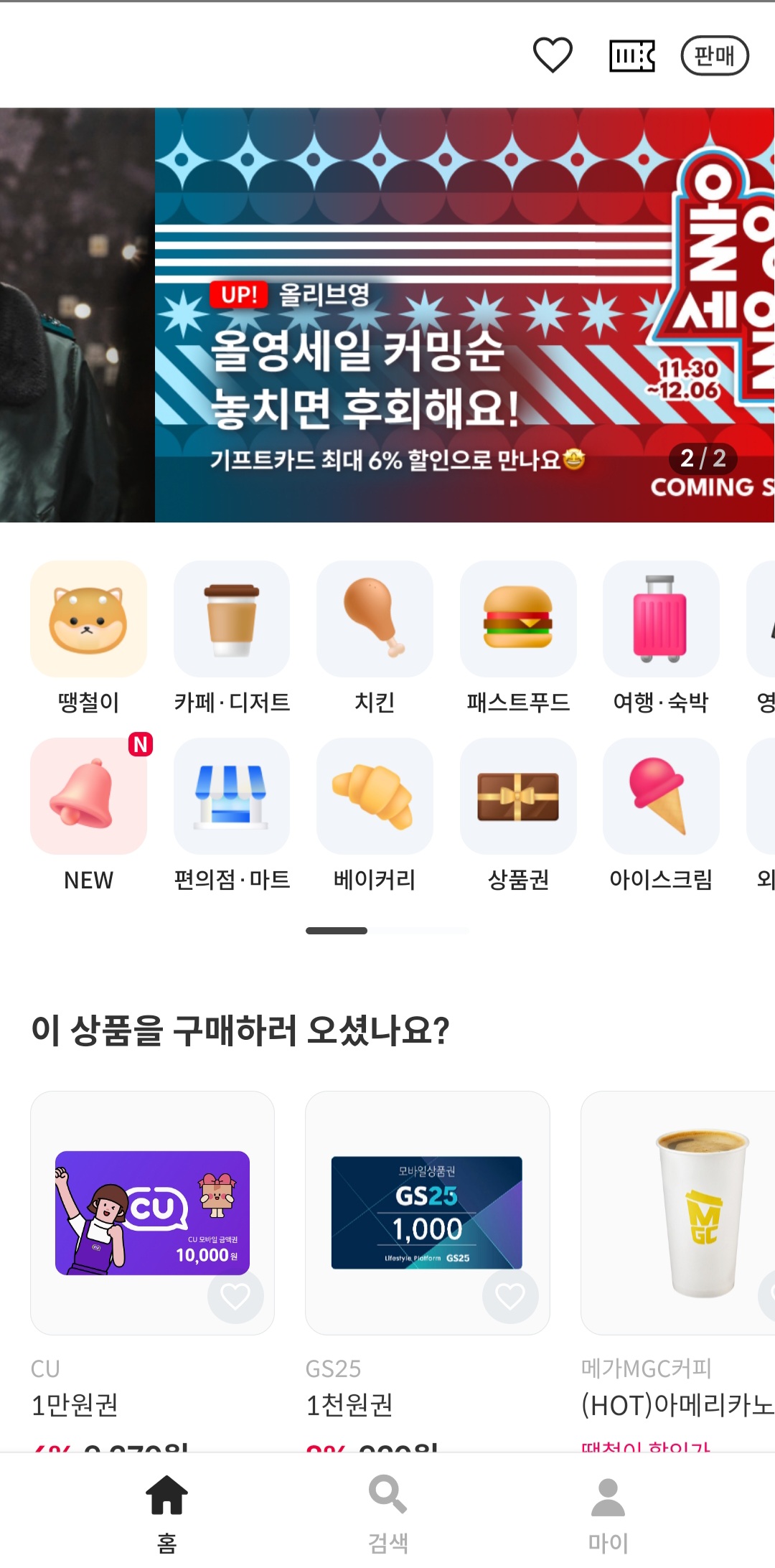
Task: Tap the 땡철이 dog mascot icon
Action: pos(88,619)
